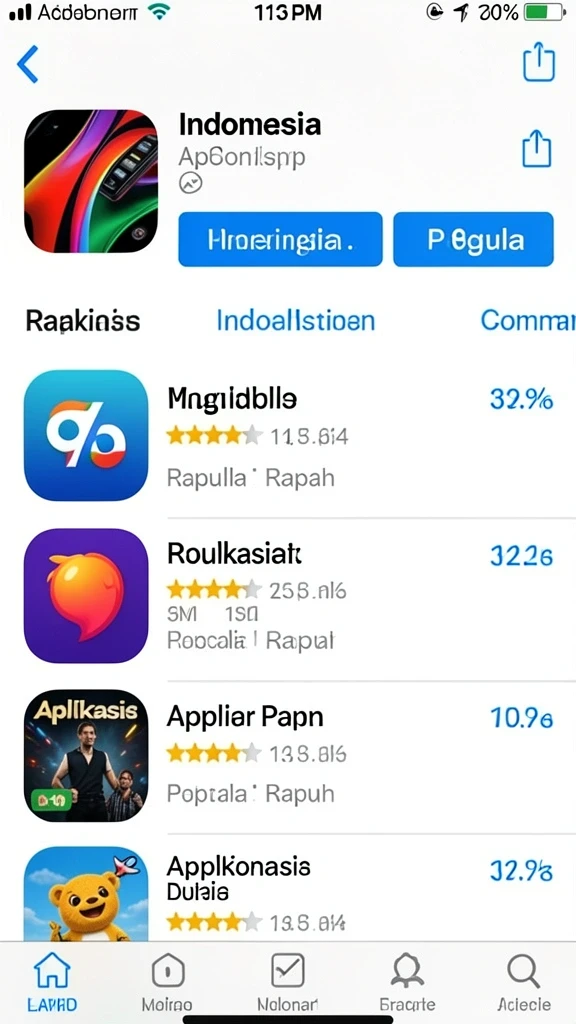Open the Roulkasiat app row
The image size is (576, 1024).
tap(288, 596)
